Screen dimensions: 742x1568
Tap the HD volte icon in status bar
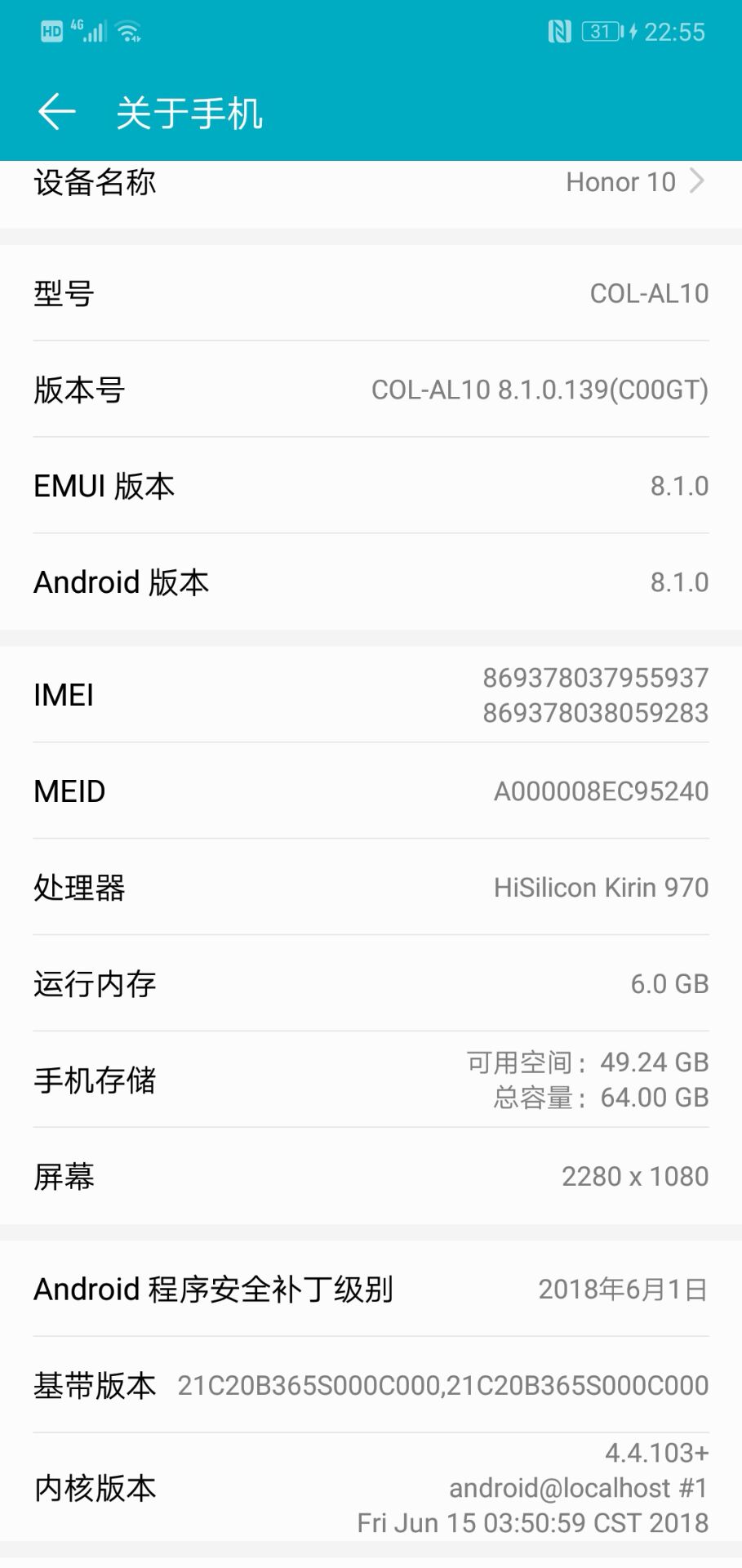pos(52,31)
